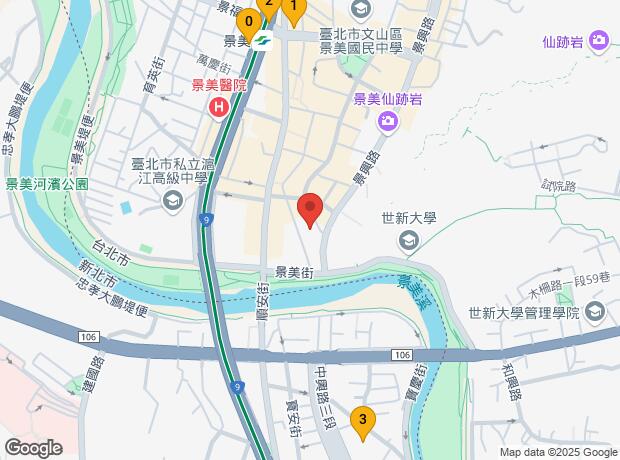Open the 滬江高級中學 school icon

(x=172, y=203)
